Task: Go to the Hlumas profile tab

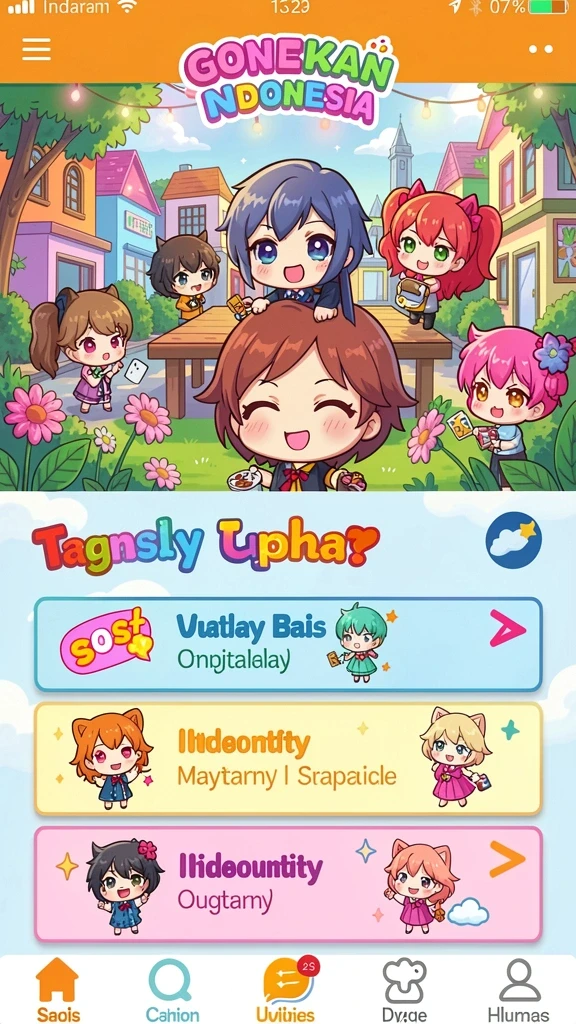Action: click(520, 989)
